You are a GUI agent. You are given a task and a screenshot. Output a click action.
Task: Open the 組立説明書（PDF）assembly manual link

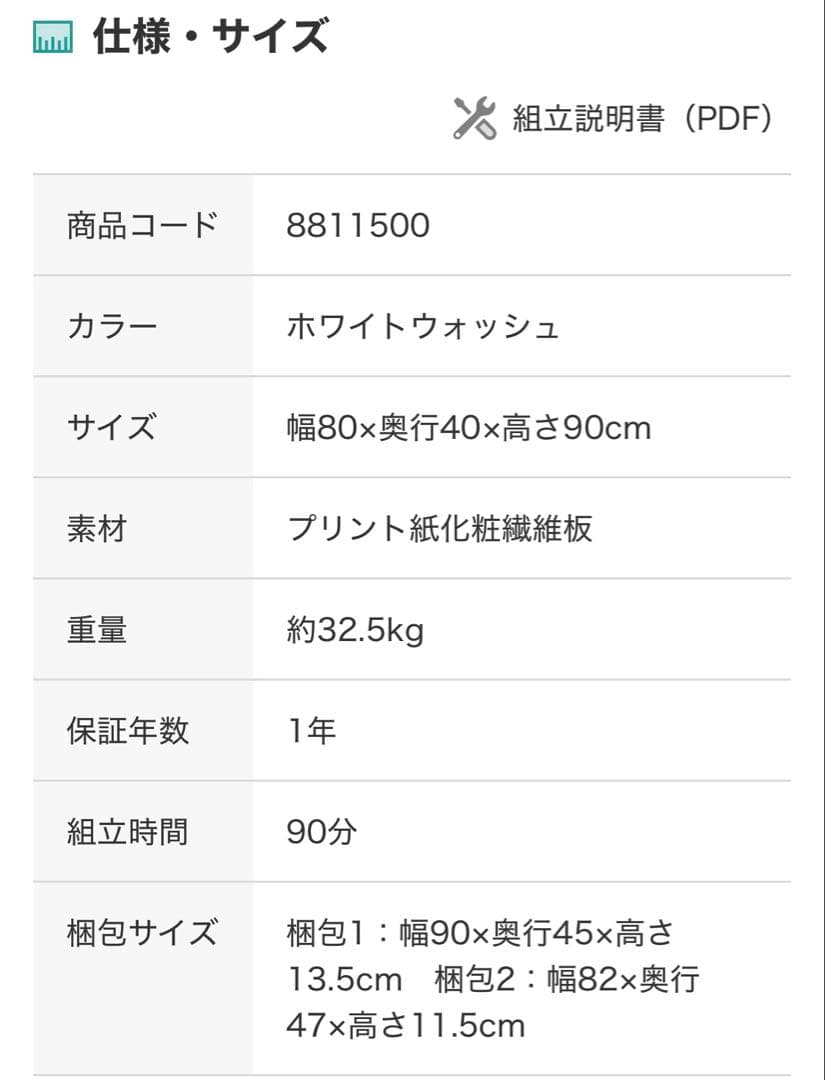coord(642,117)
